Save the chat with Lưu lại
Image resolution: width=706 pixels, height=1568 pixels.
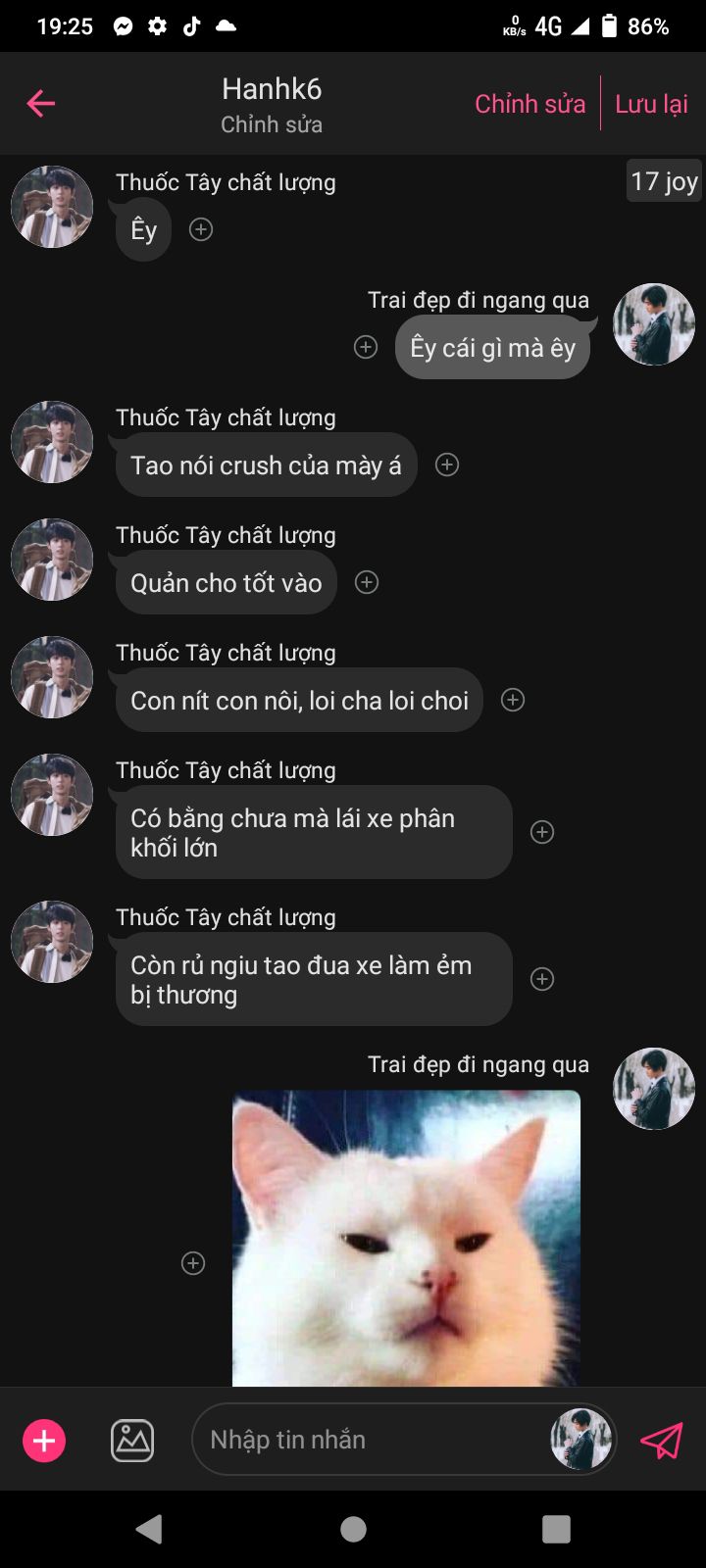click(651, 104)
